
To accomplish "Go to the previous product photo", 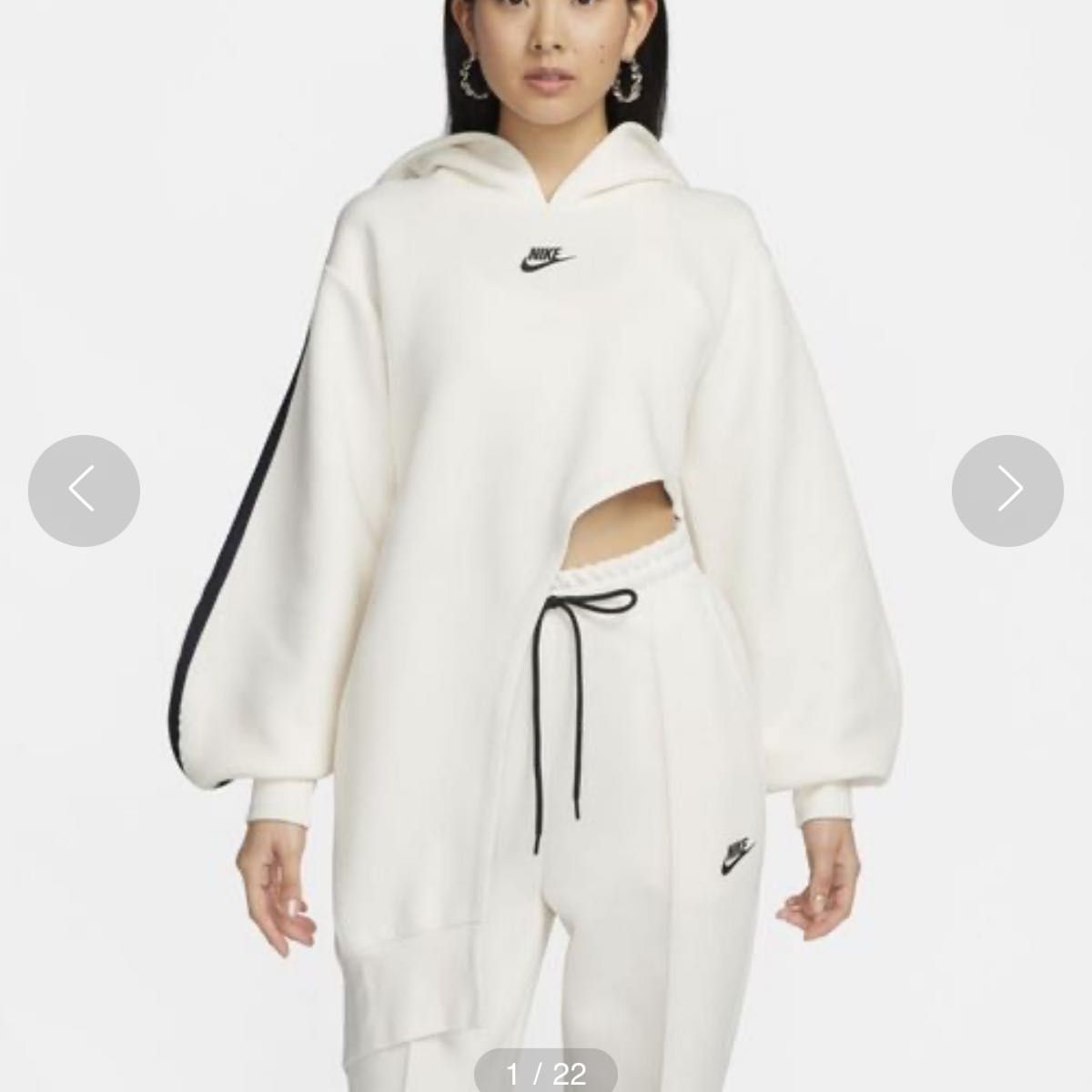I will coord(84,490).
